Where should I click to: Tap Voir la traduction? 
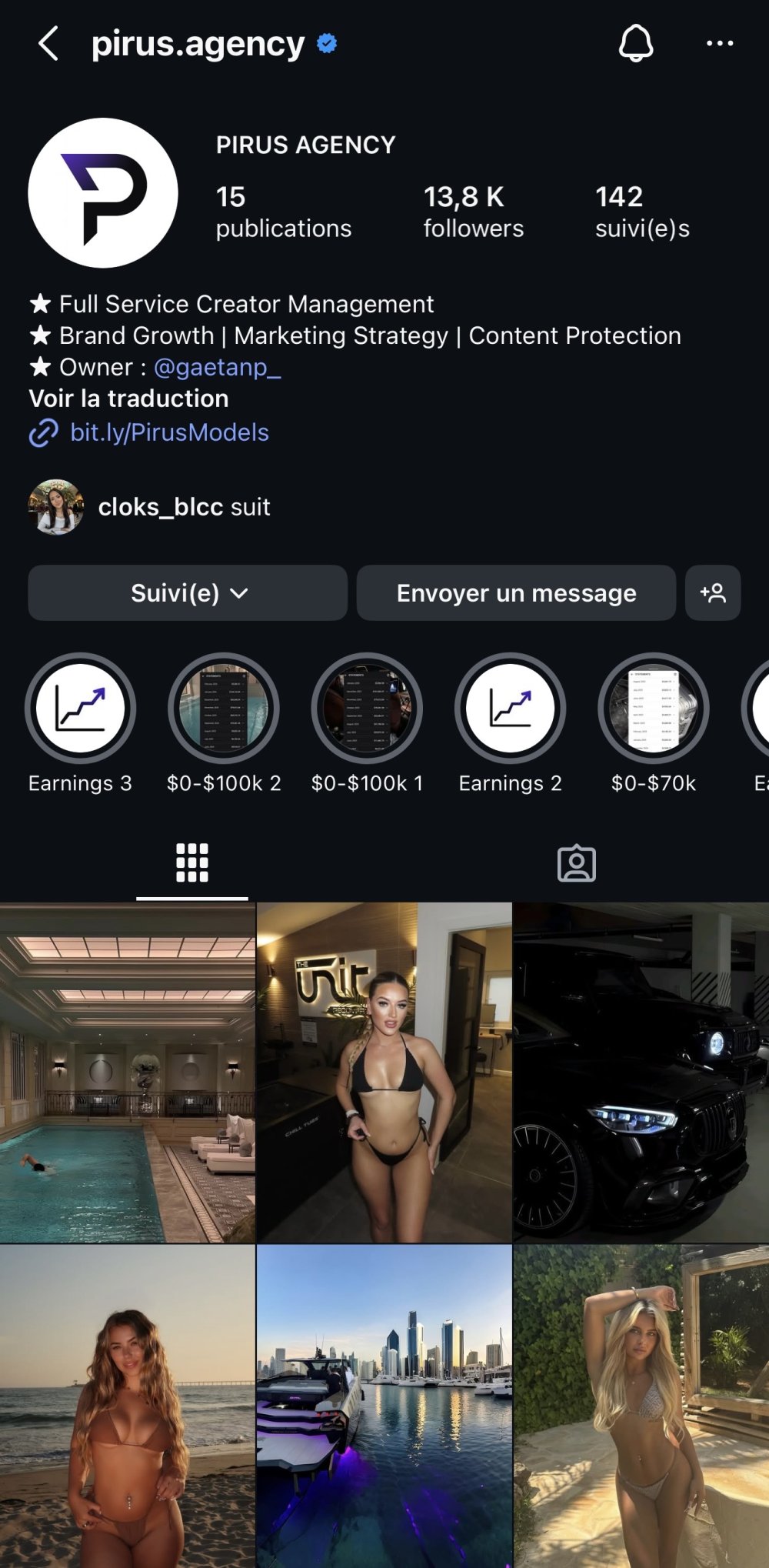[128, 399]
